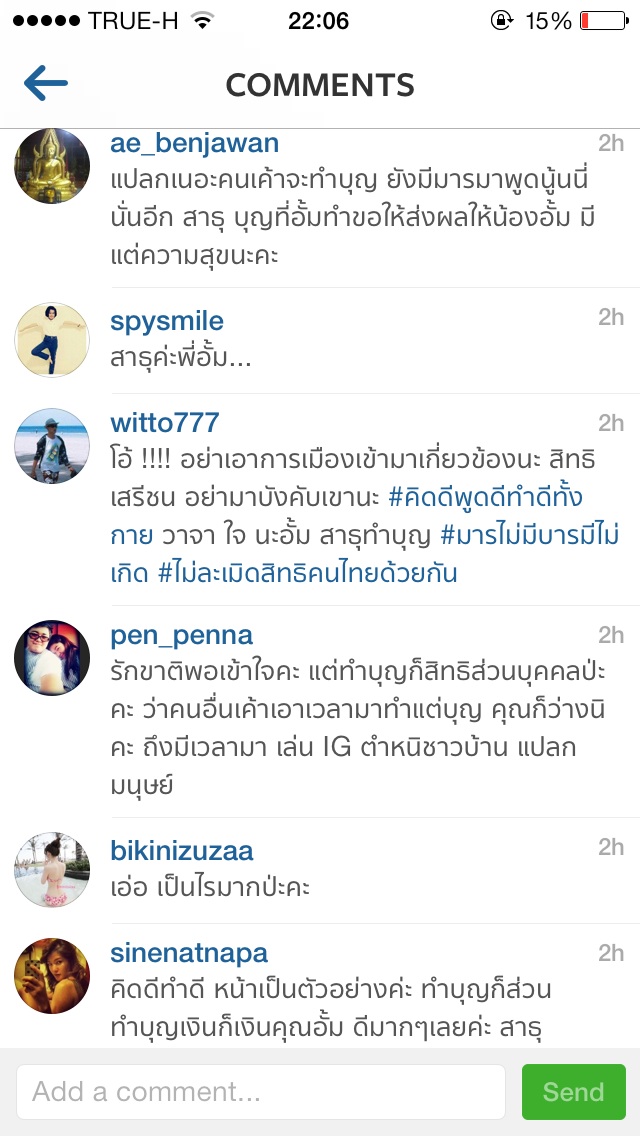The height and width of the screenshot is (1136, 640).
Task: Open spysmile's profile via username
Action: click(167, 321)
